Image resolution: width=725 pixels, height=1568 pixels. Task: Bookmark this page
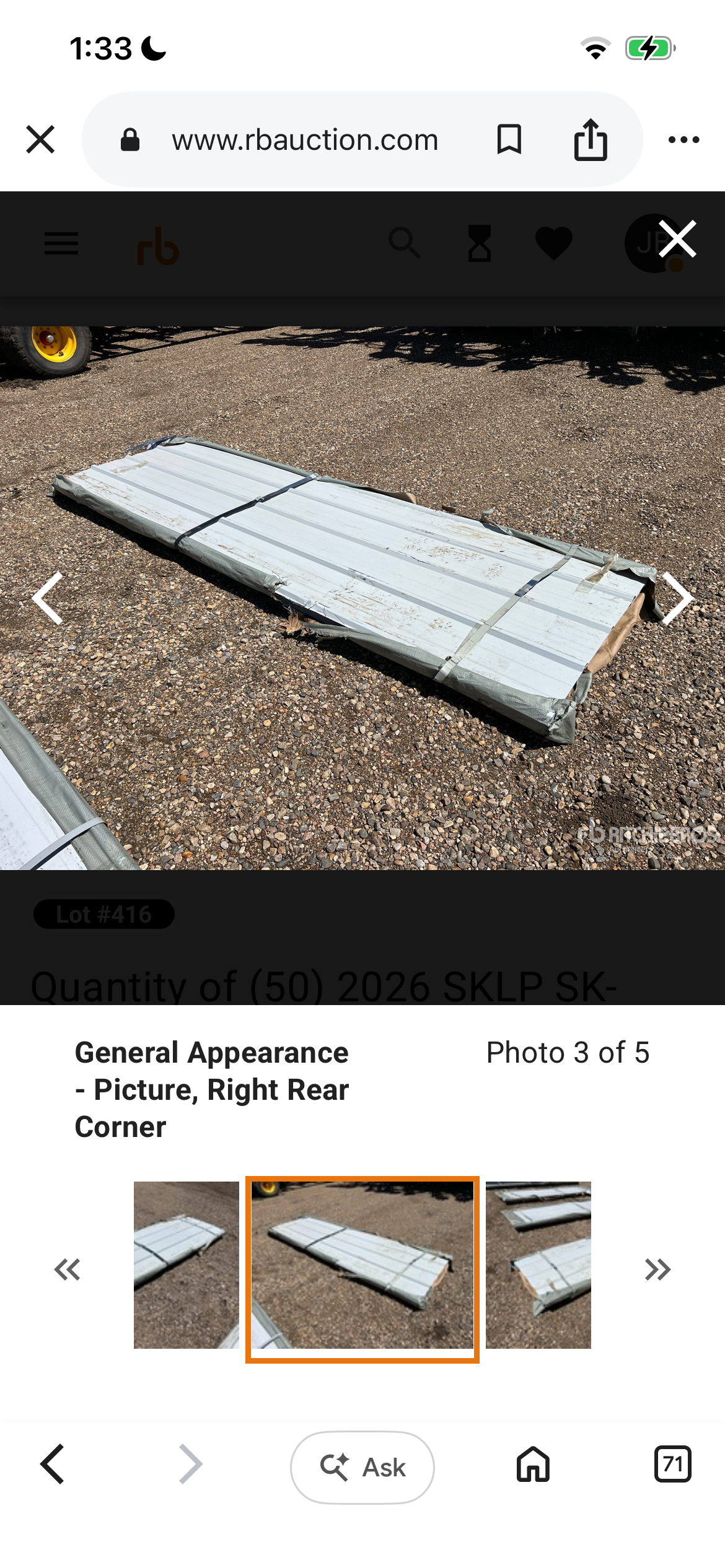(509, 139)
